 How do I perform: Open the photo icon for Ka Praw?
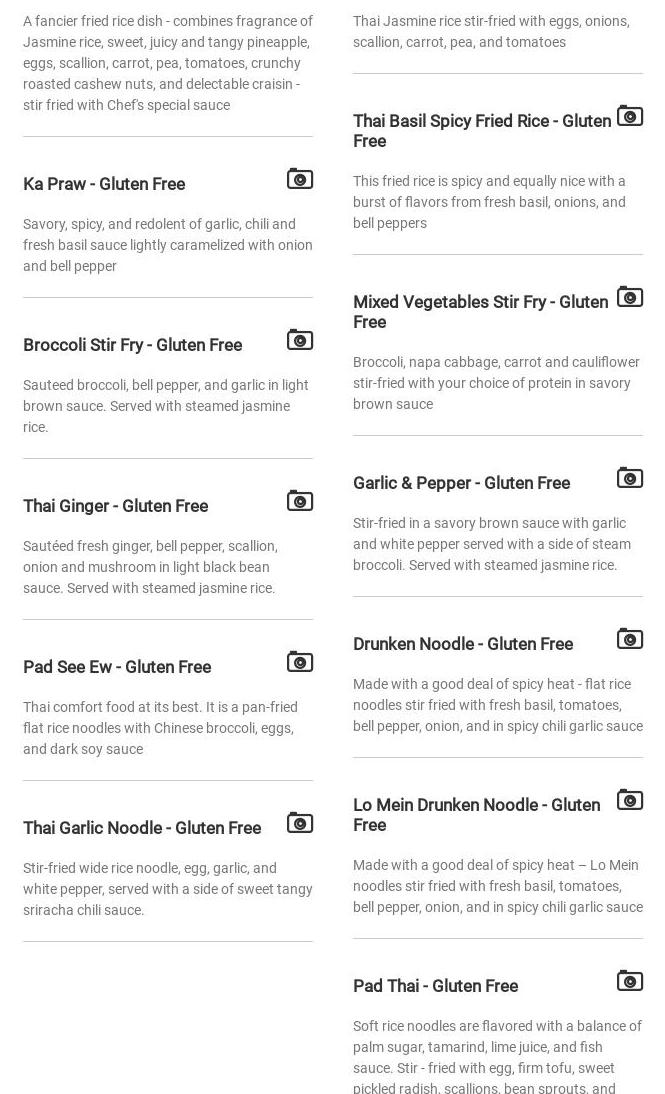[300, 179]
